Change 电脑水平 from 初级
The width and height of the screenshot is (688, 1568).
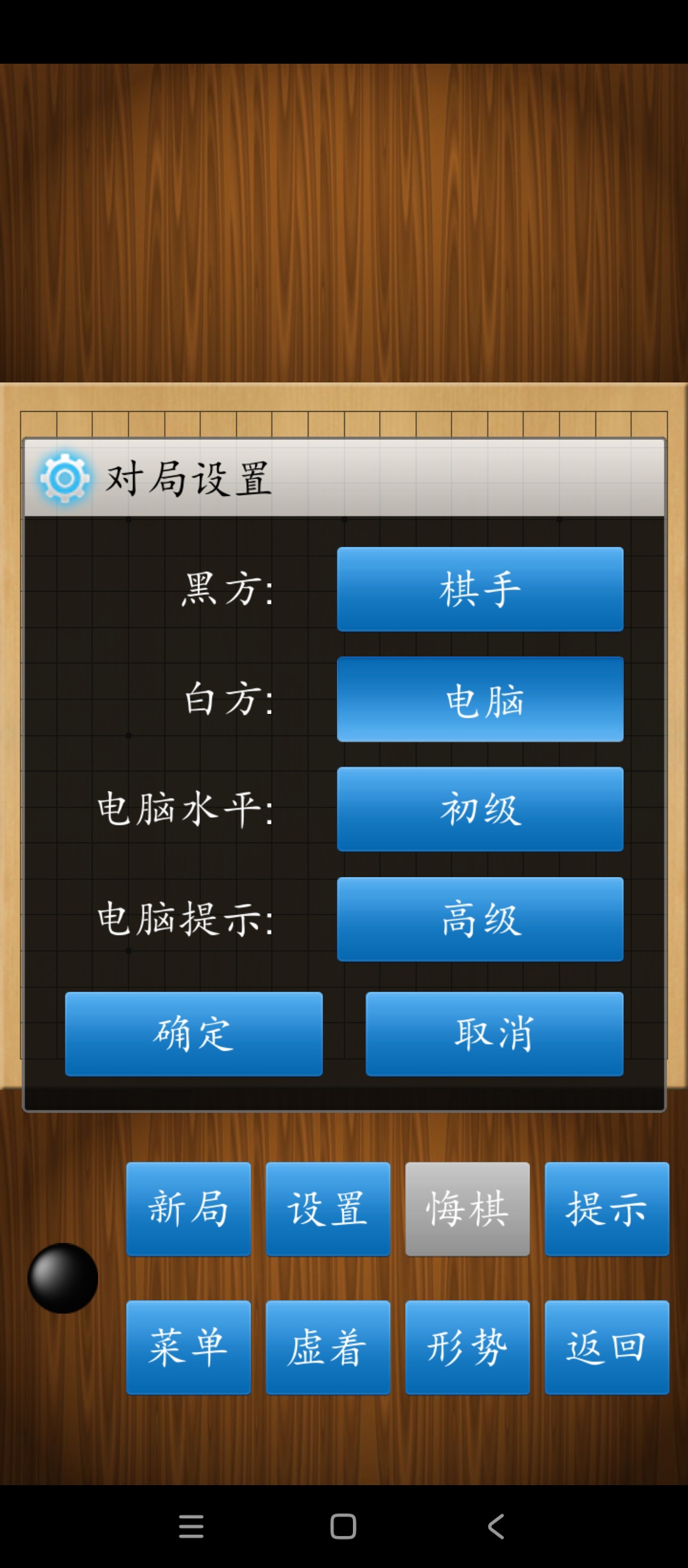point(480,809)
